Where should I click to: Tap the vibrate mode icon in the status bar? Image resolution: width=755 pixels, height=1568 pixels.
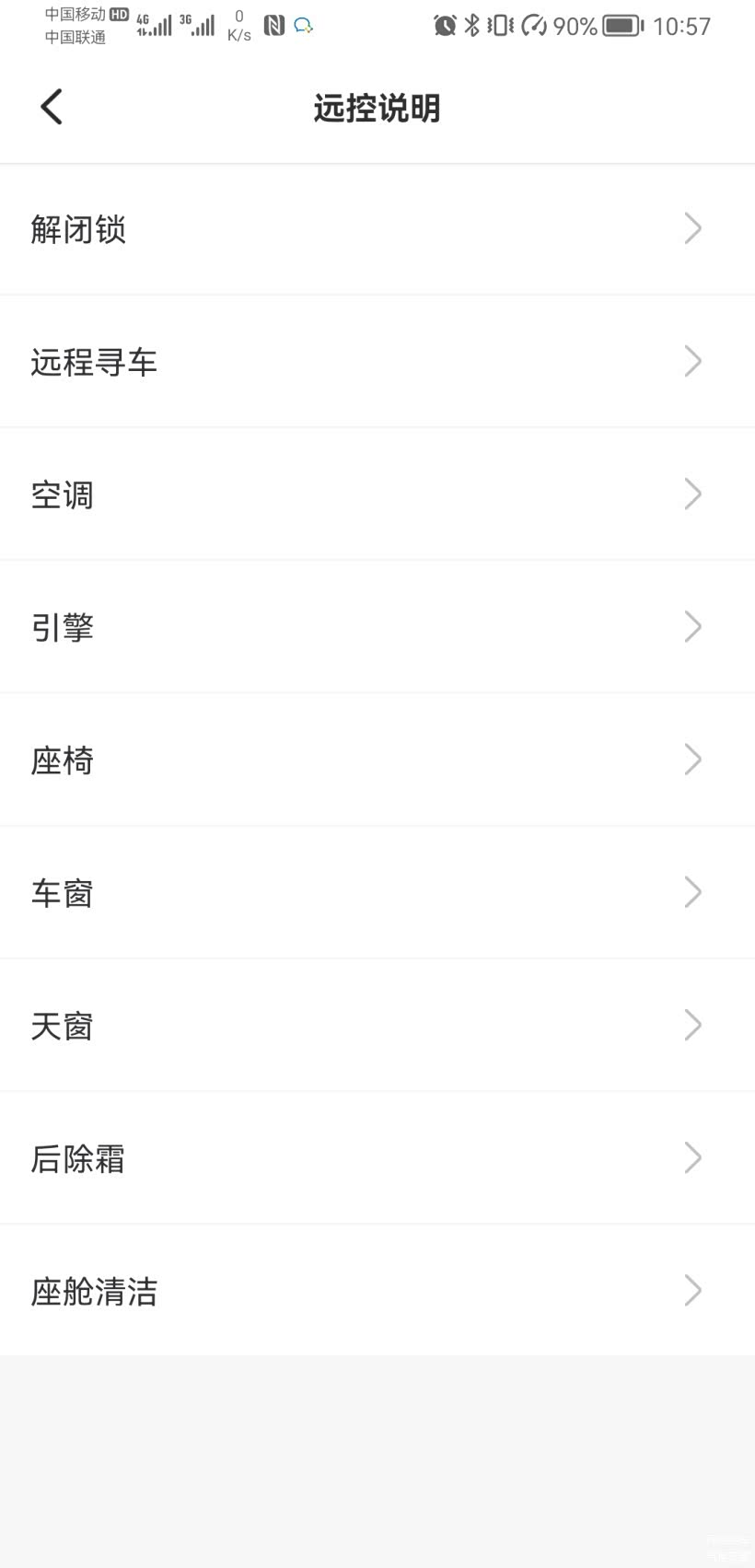(x=498, y=26)
